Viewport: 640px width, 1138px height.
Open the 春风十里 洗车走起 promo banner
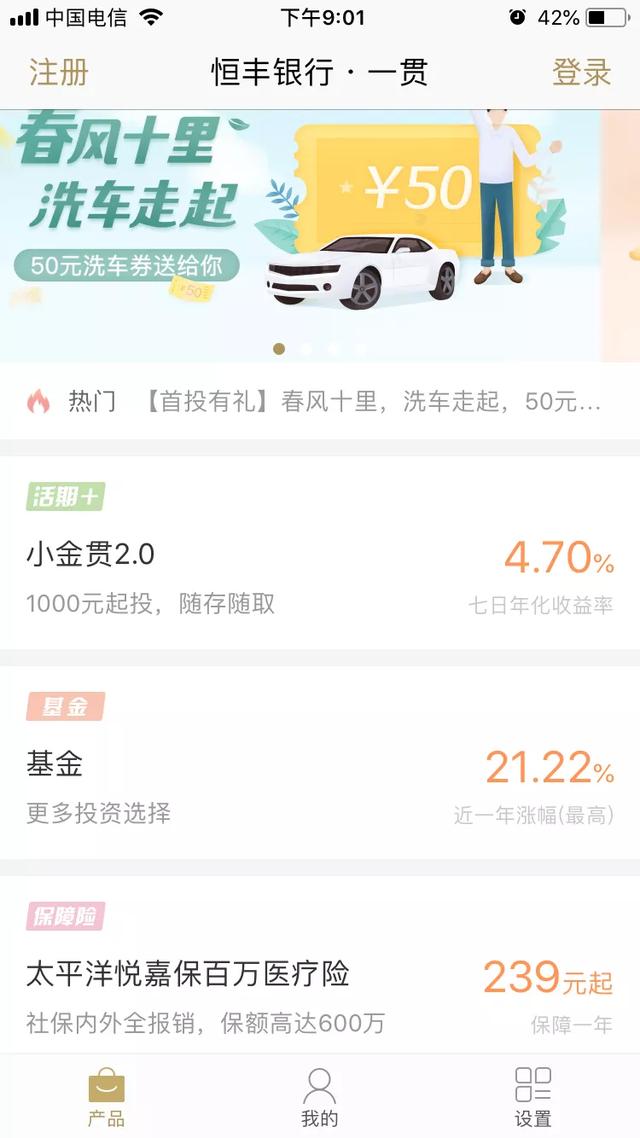coord(320,236)
